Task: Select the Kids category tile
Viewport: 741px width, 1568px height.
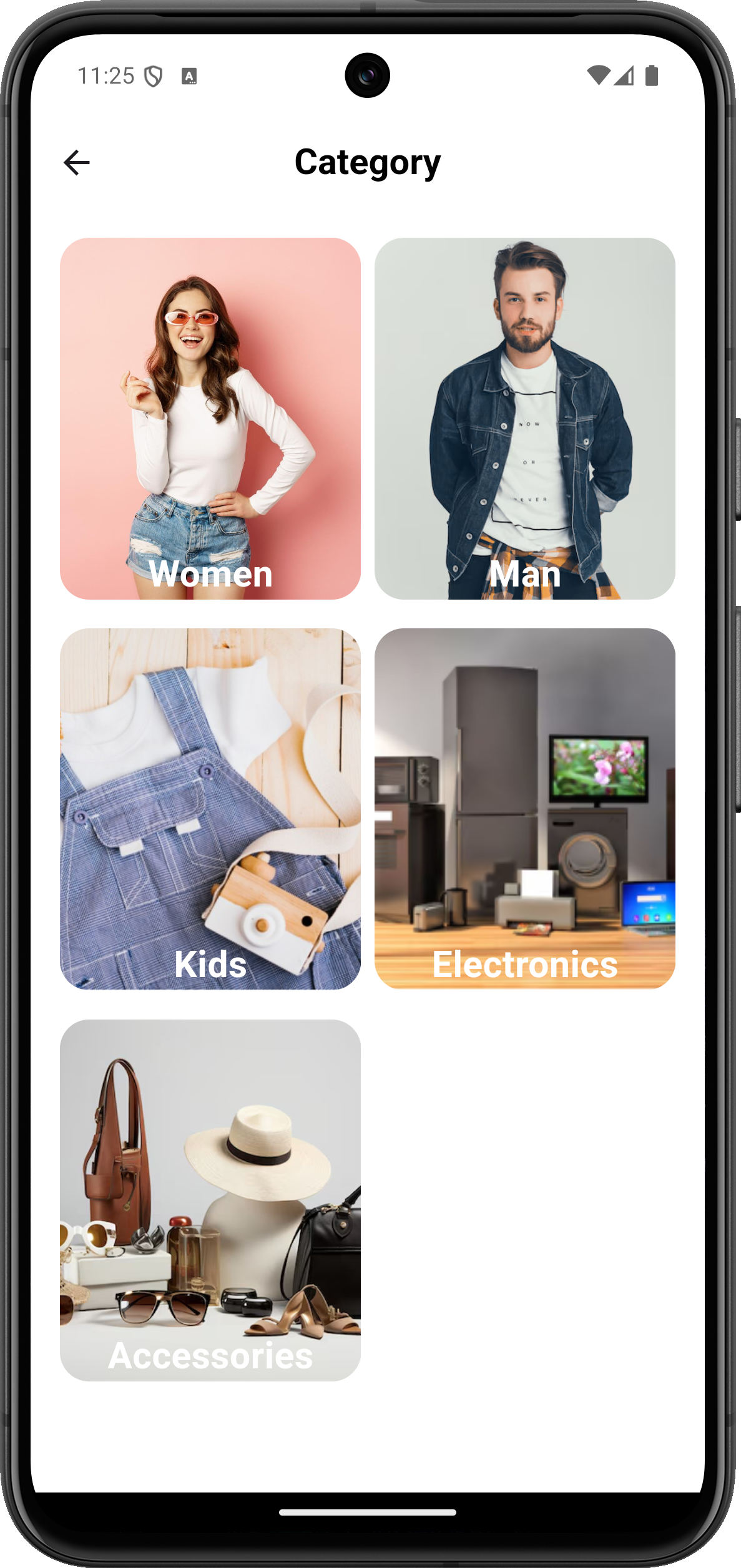Action: (210, 809)
